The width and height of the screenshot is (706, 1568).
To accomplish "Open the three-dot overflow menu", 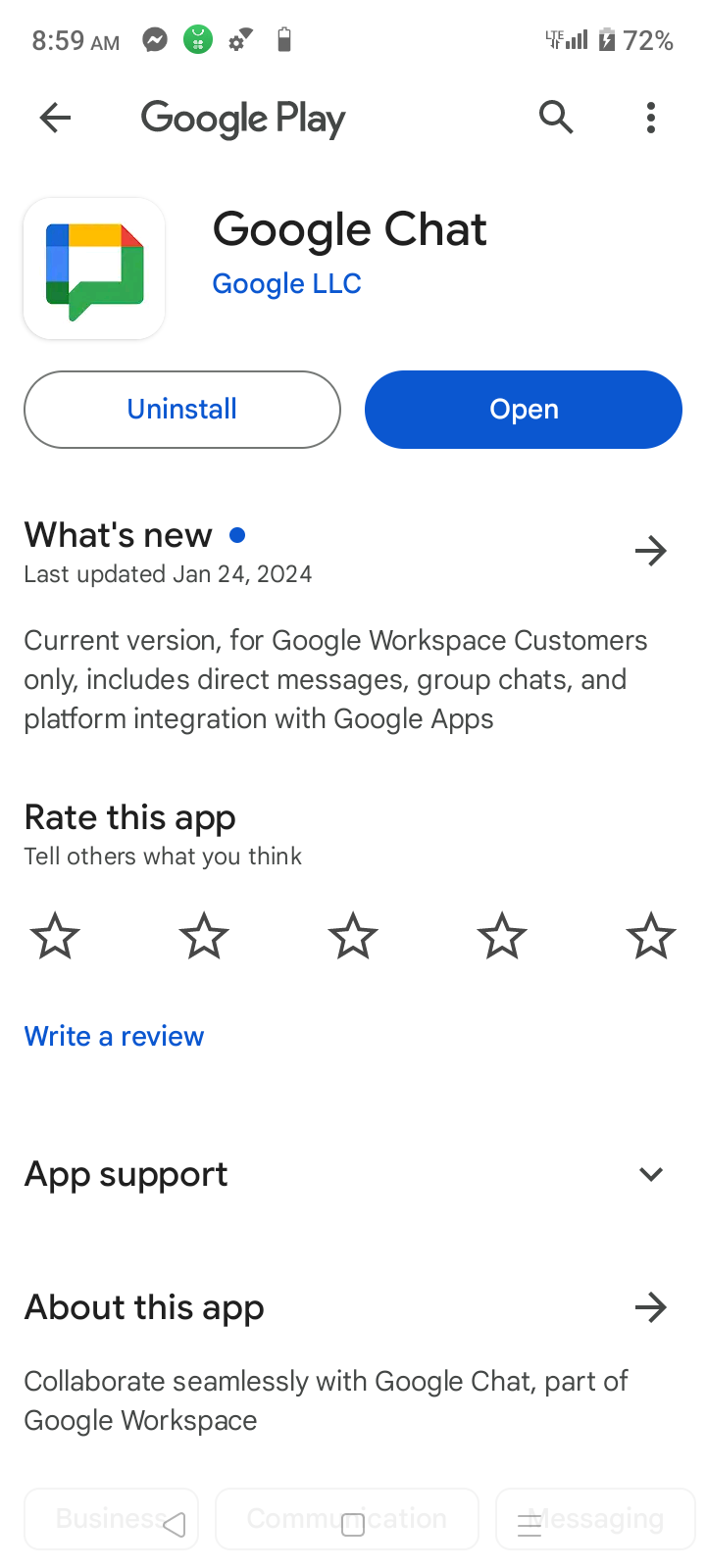I will point(651,118).
